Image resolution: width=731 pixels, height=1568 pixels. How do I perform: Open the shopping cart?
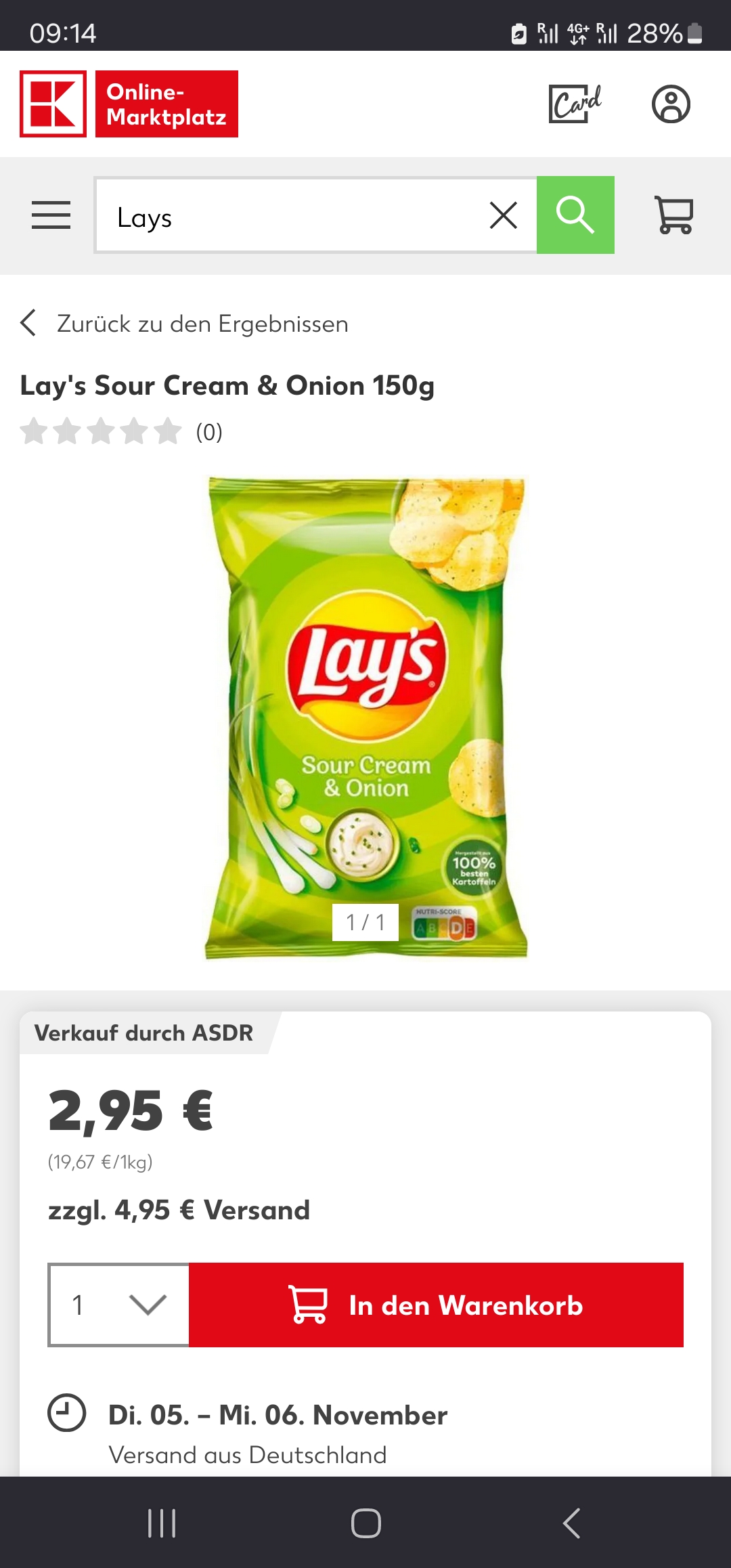click(x=674, y=215)
